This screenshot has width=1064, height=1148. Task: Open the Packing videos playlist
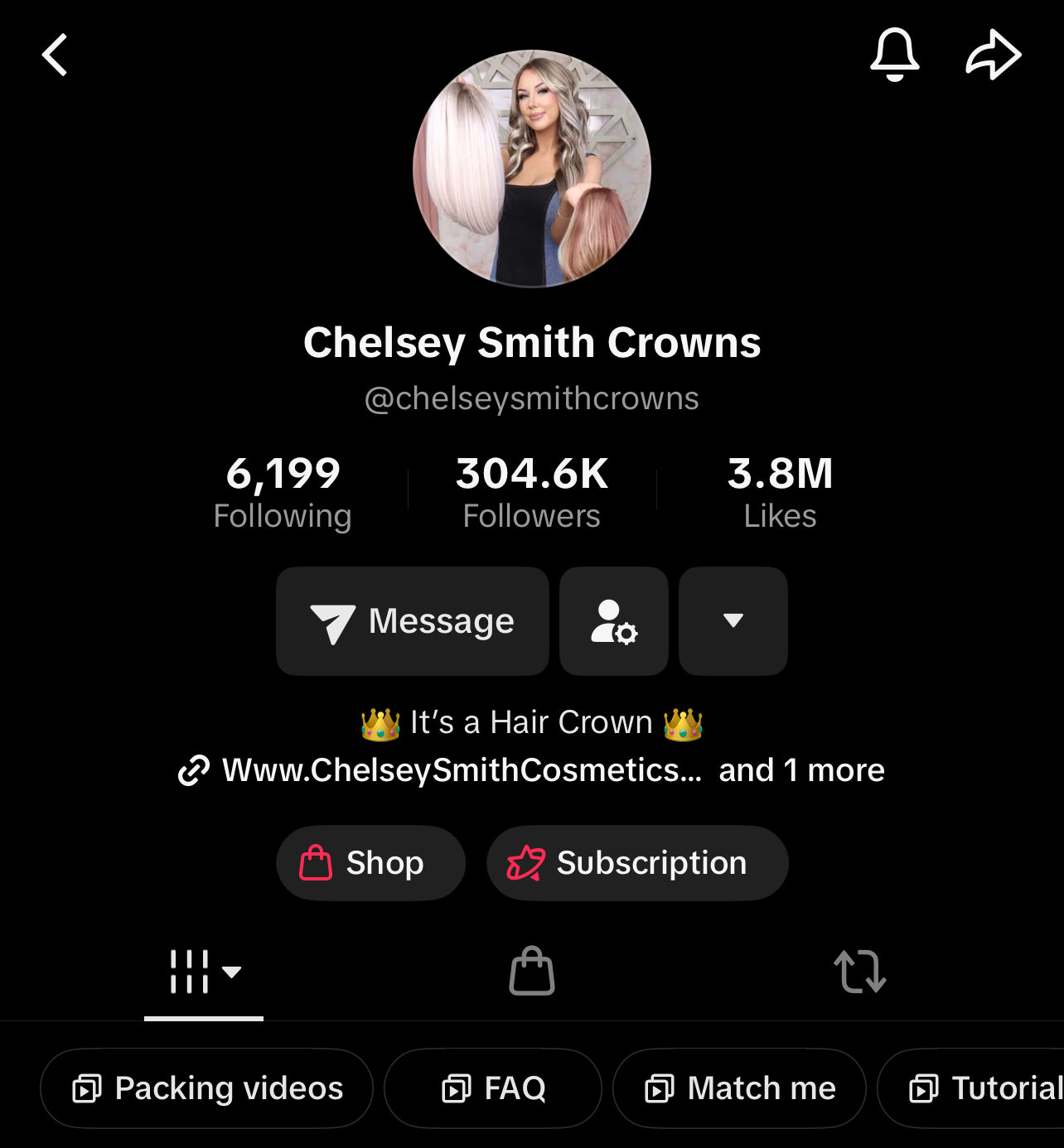point(207,1088)
